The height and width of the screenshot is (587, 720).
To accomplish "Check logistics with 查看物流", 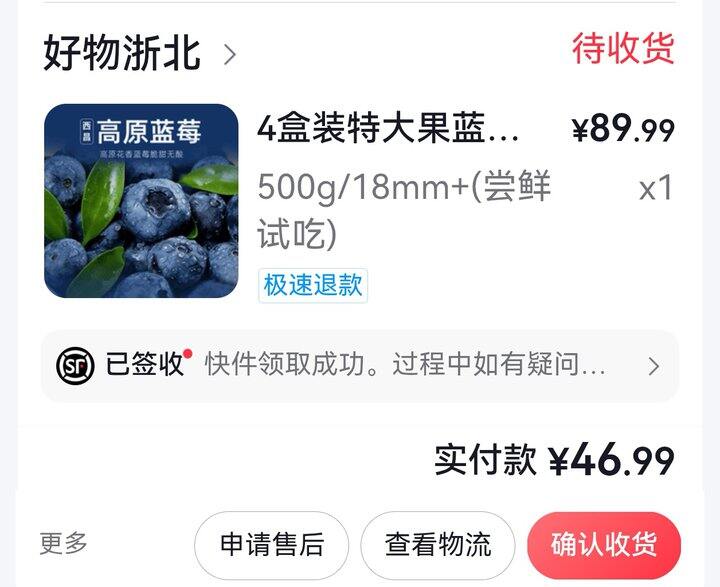I will [438, 545].
